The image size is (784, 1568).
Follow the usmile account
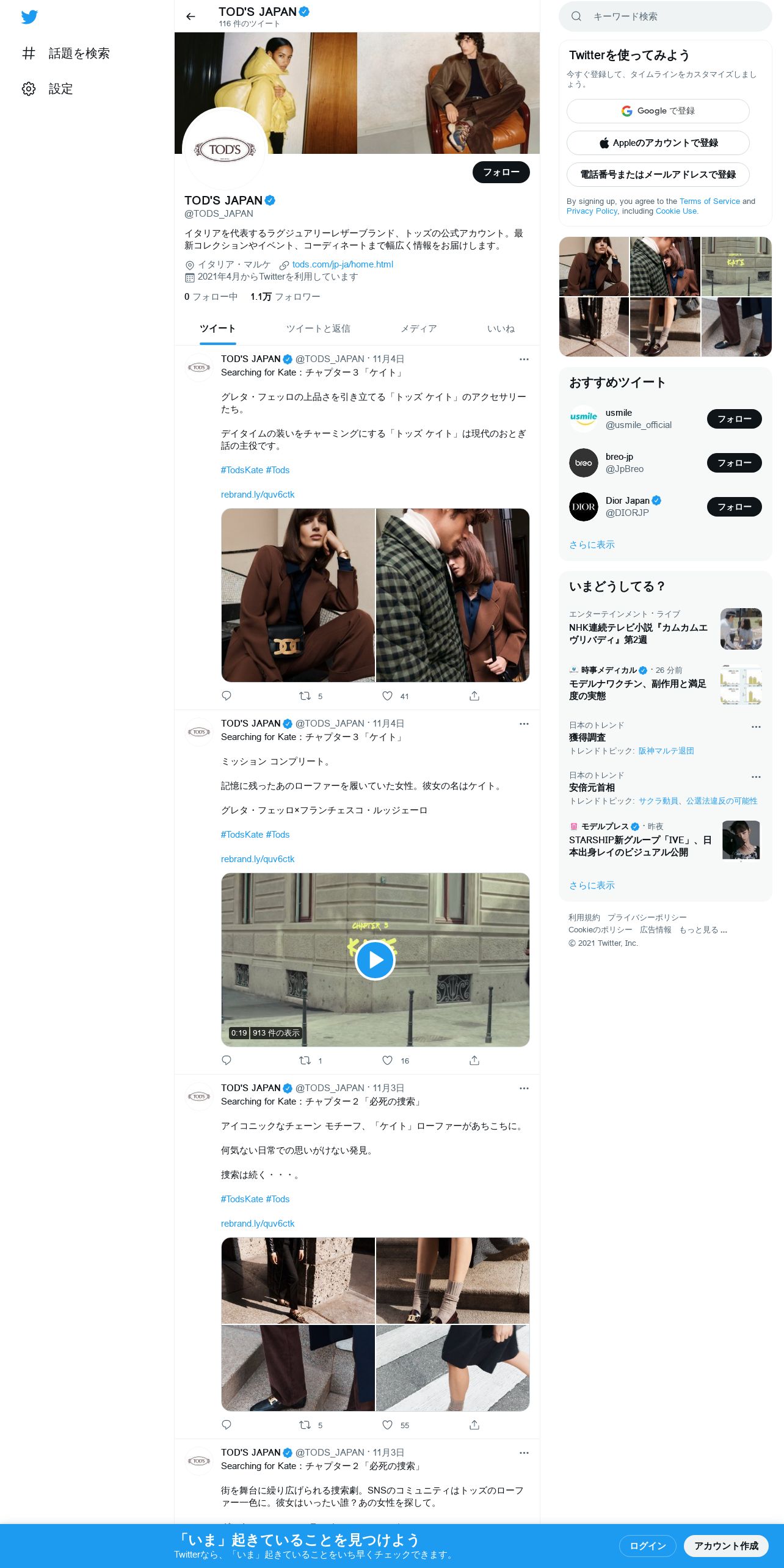point(734,419)
